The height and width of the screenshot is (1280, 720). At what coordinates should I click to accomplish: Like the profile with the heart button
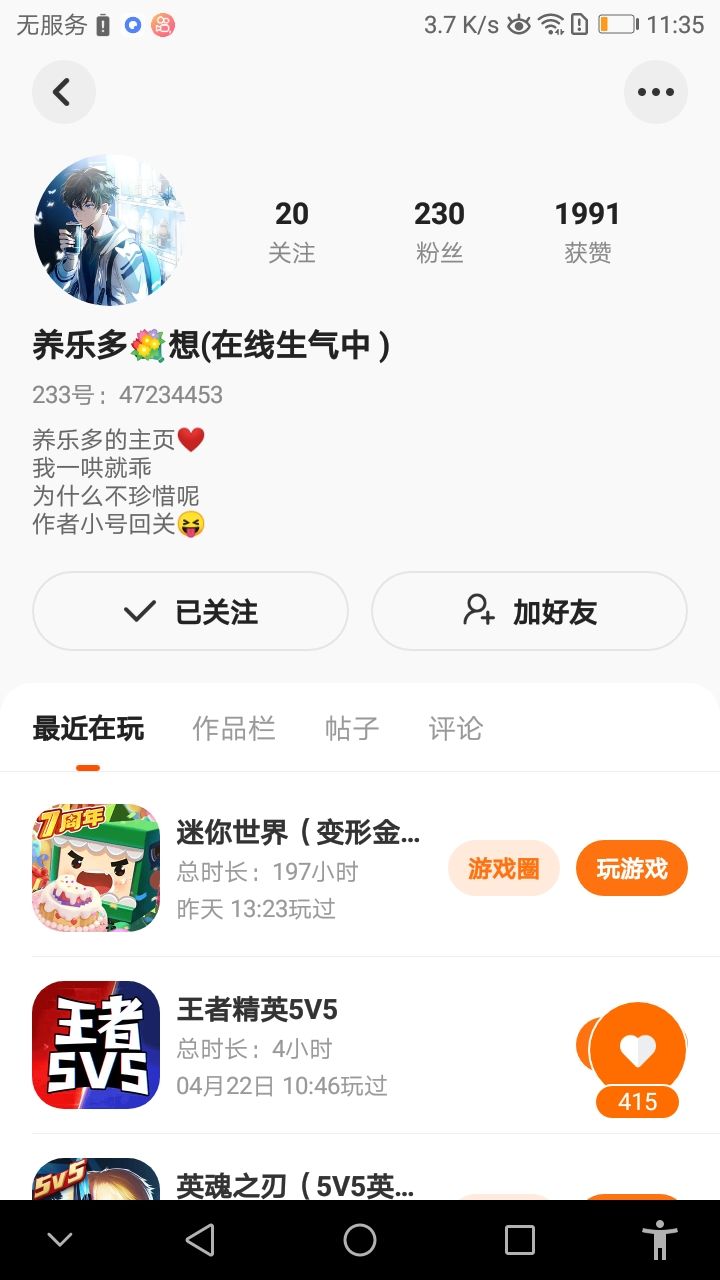637,1050
